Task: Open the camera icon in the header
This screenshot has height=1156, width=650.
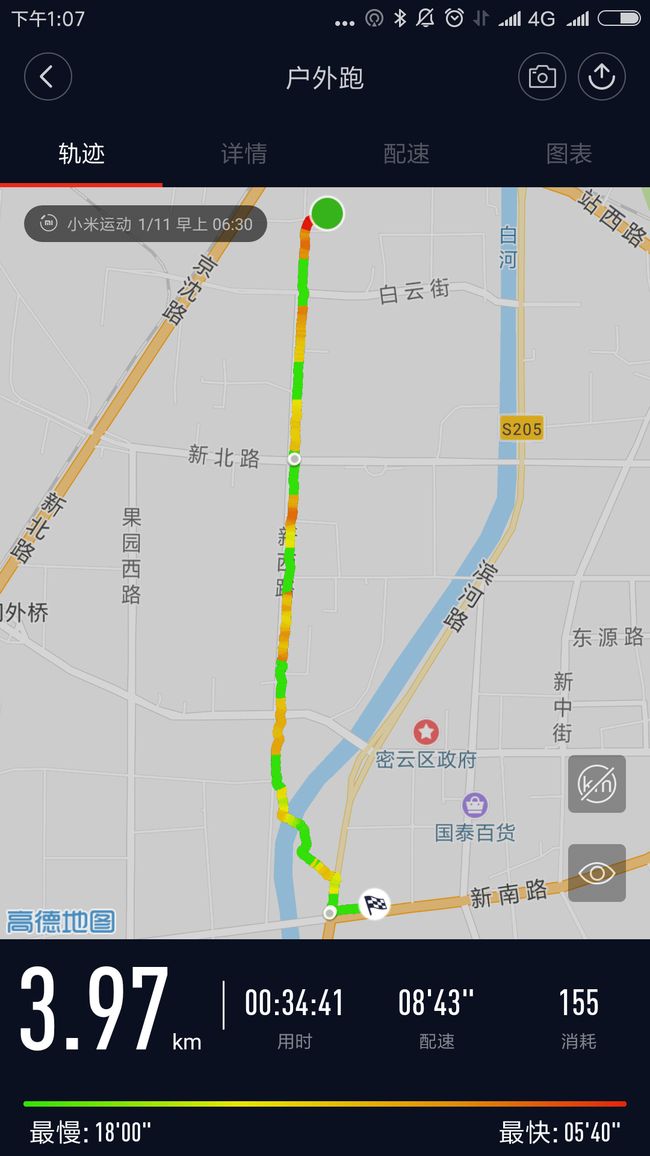Action: point(542,77)
